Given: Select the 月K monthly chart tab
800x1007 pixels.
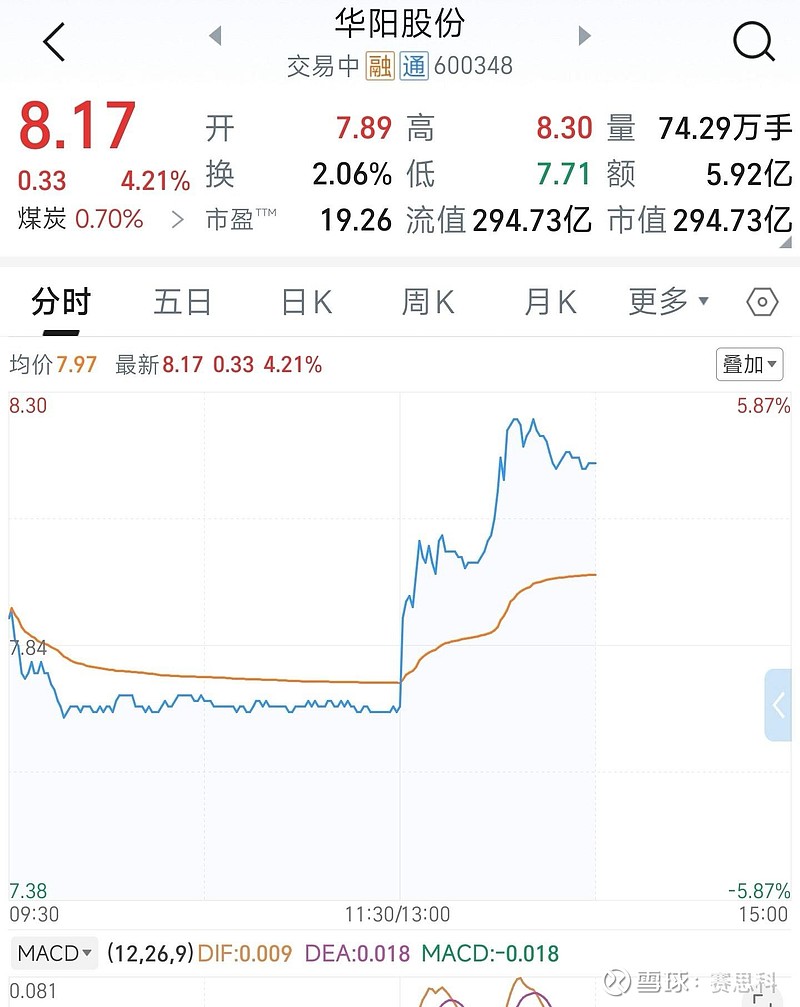Looking at the screenshot, I should click(549, 301).
